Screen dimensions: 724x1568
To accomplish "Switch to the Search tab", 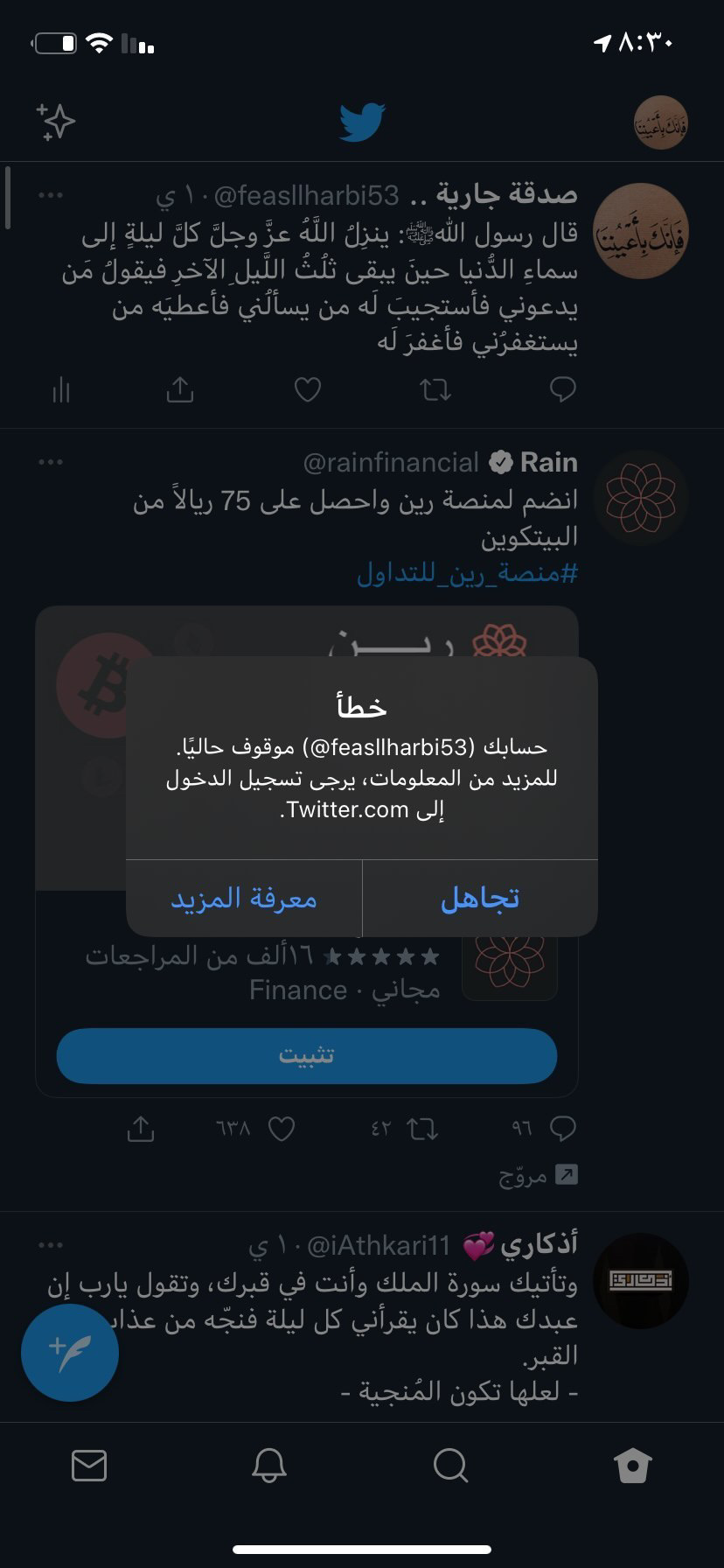I will [450, 1465].
